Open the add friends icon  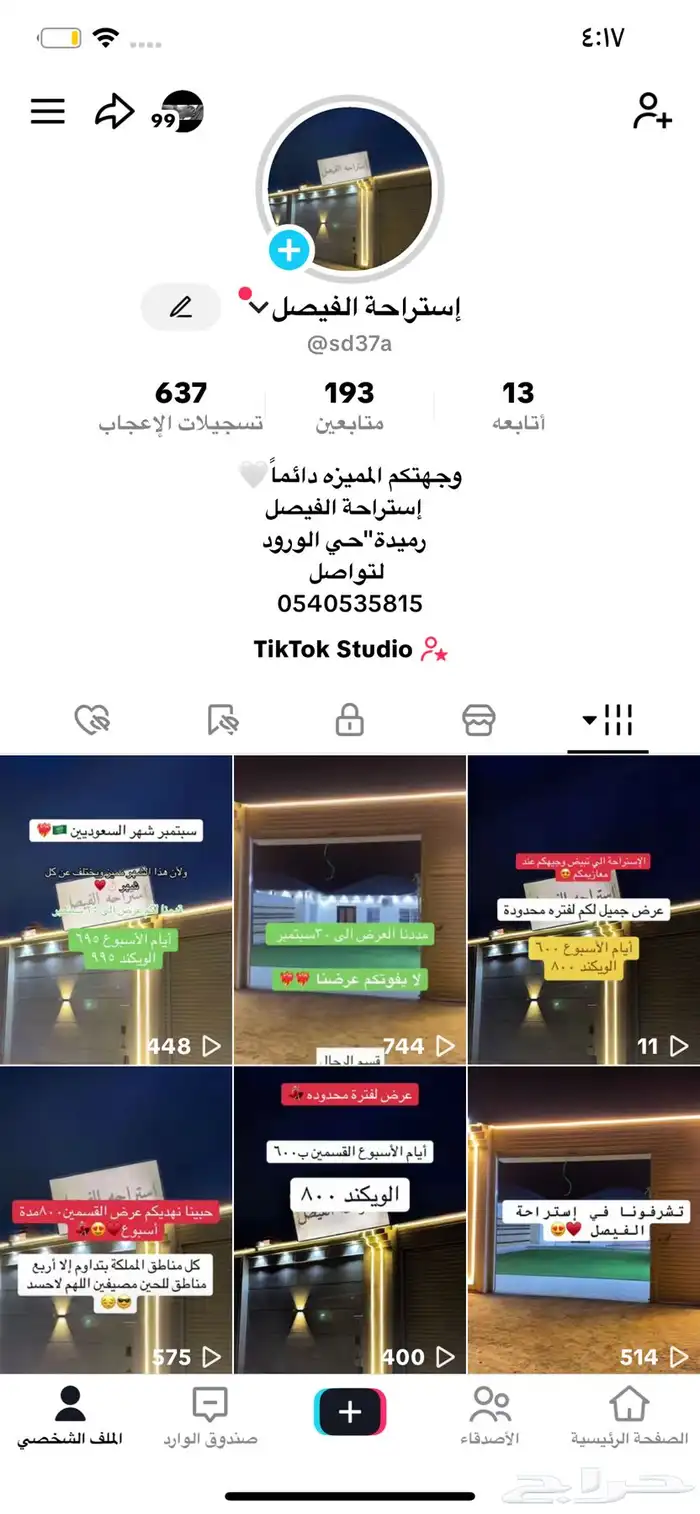point(652,111)
